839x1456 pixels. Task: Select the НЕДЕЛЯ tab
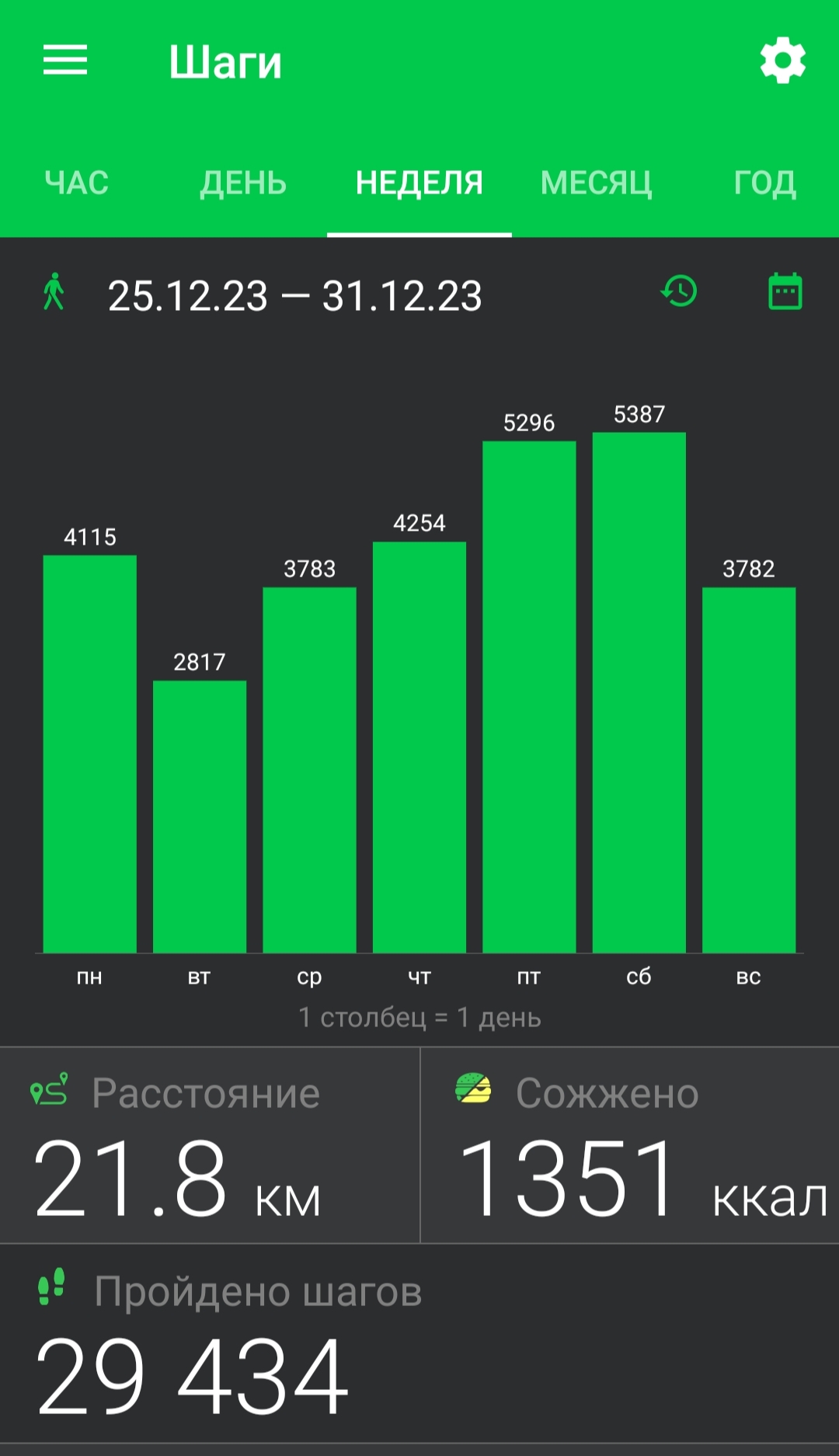coord(419,183)
